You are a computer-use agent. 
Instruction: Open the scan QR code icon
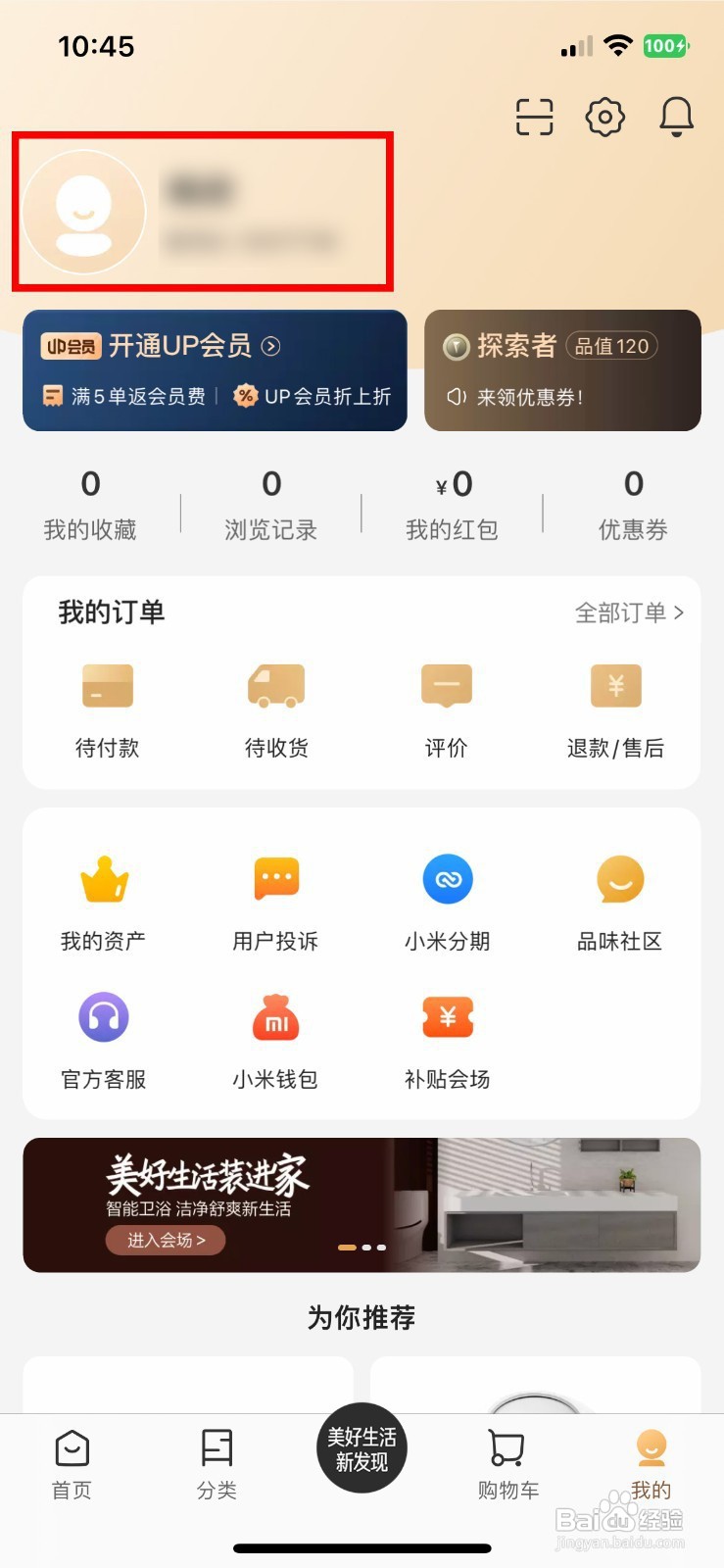point(534,117)
